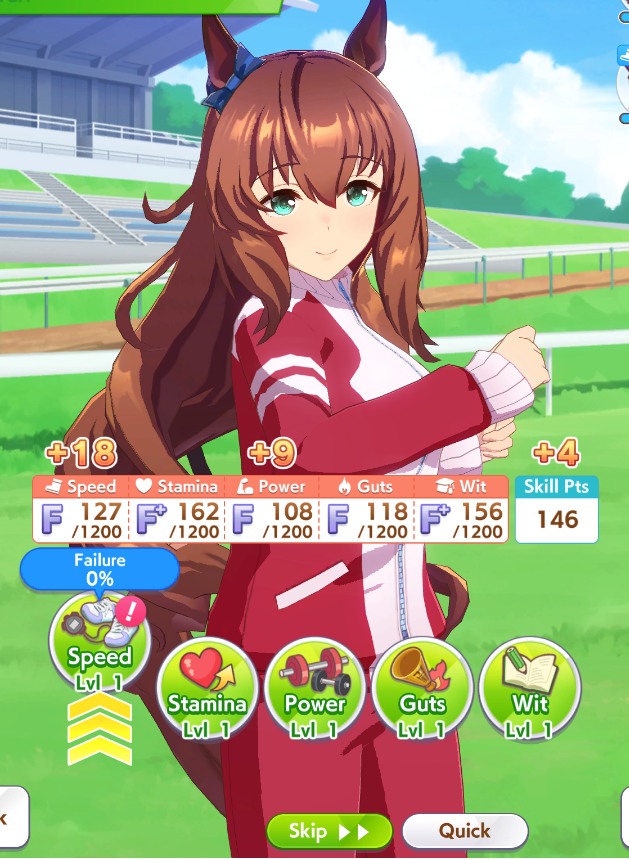Tap the Skill Pts panel
This screenshot has width=629, height=860.
coord(557,510)
